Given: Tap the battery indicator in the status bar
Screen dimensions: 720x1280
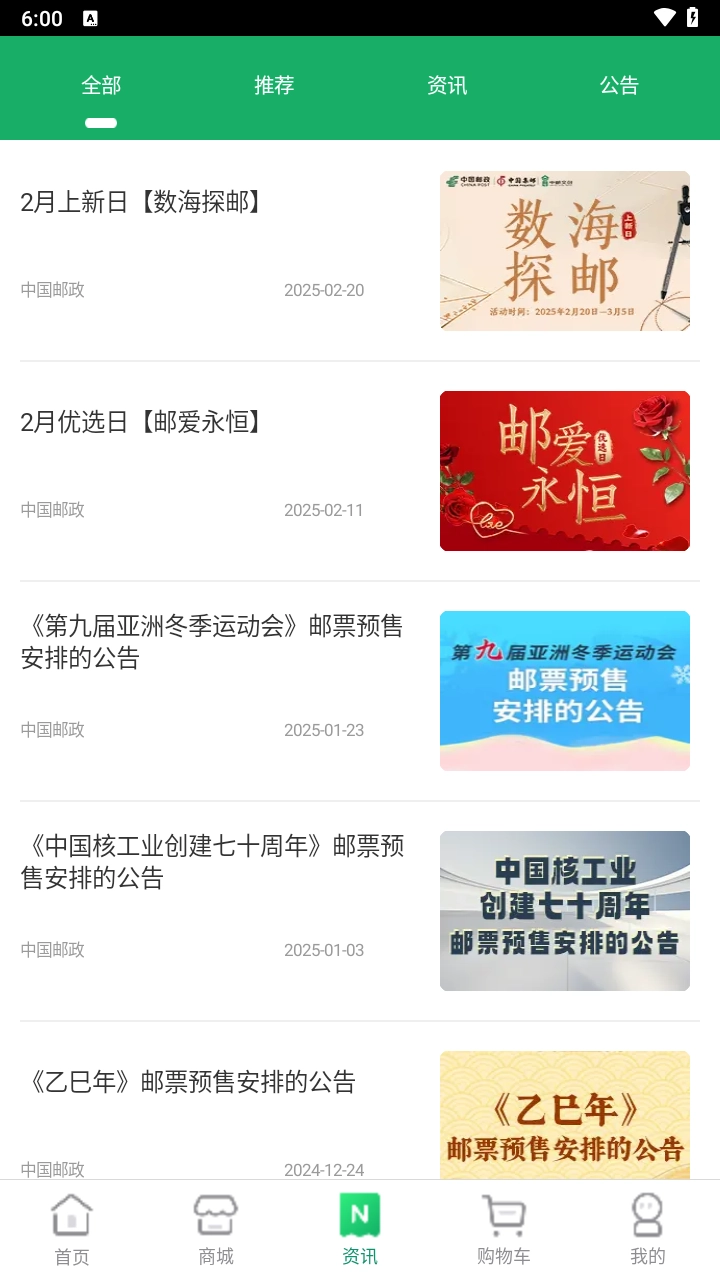Looking at the screenshot, I should (x=691, y=16).
